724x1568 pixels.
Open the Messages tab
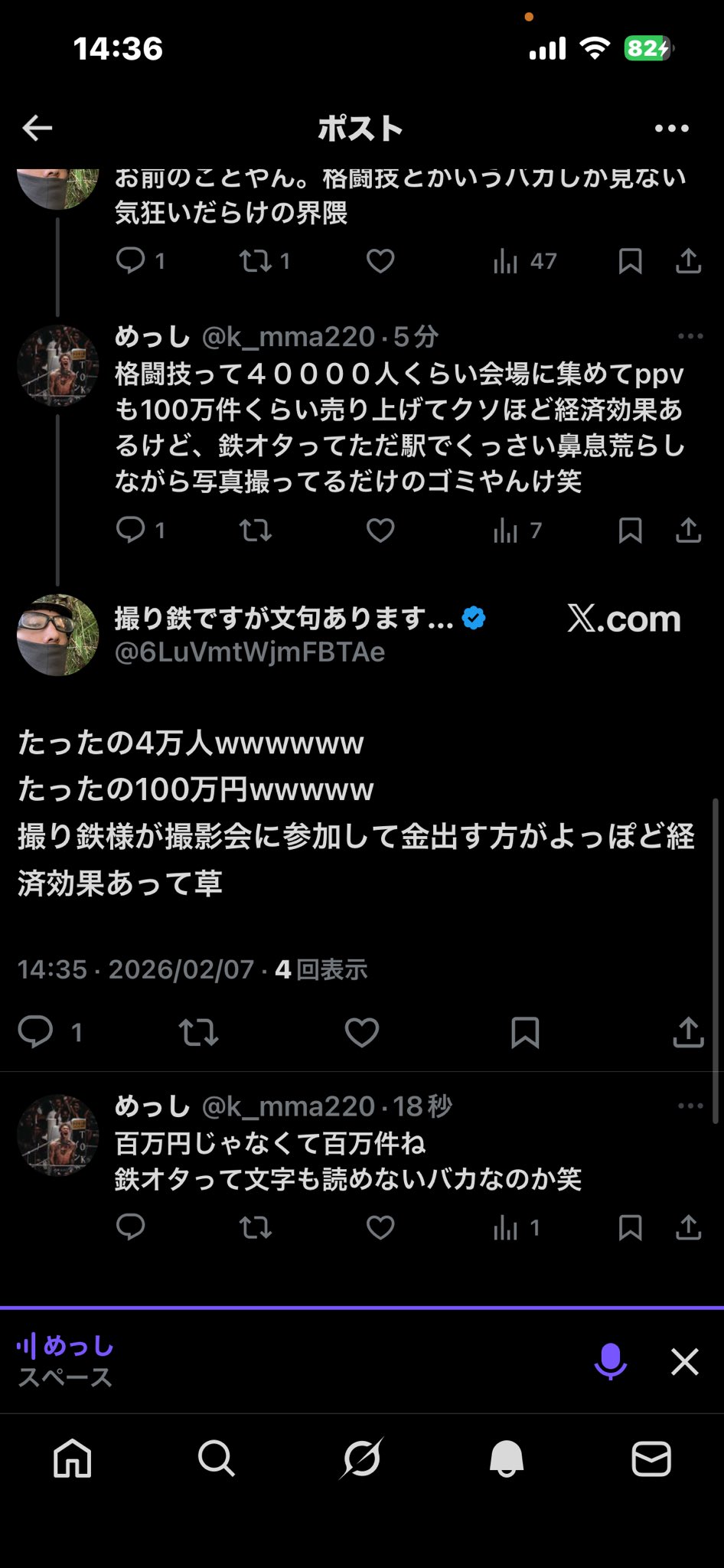pos(651,1459)
